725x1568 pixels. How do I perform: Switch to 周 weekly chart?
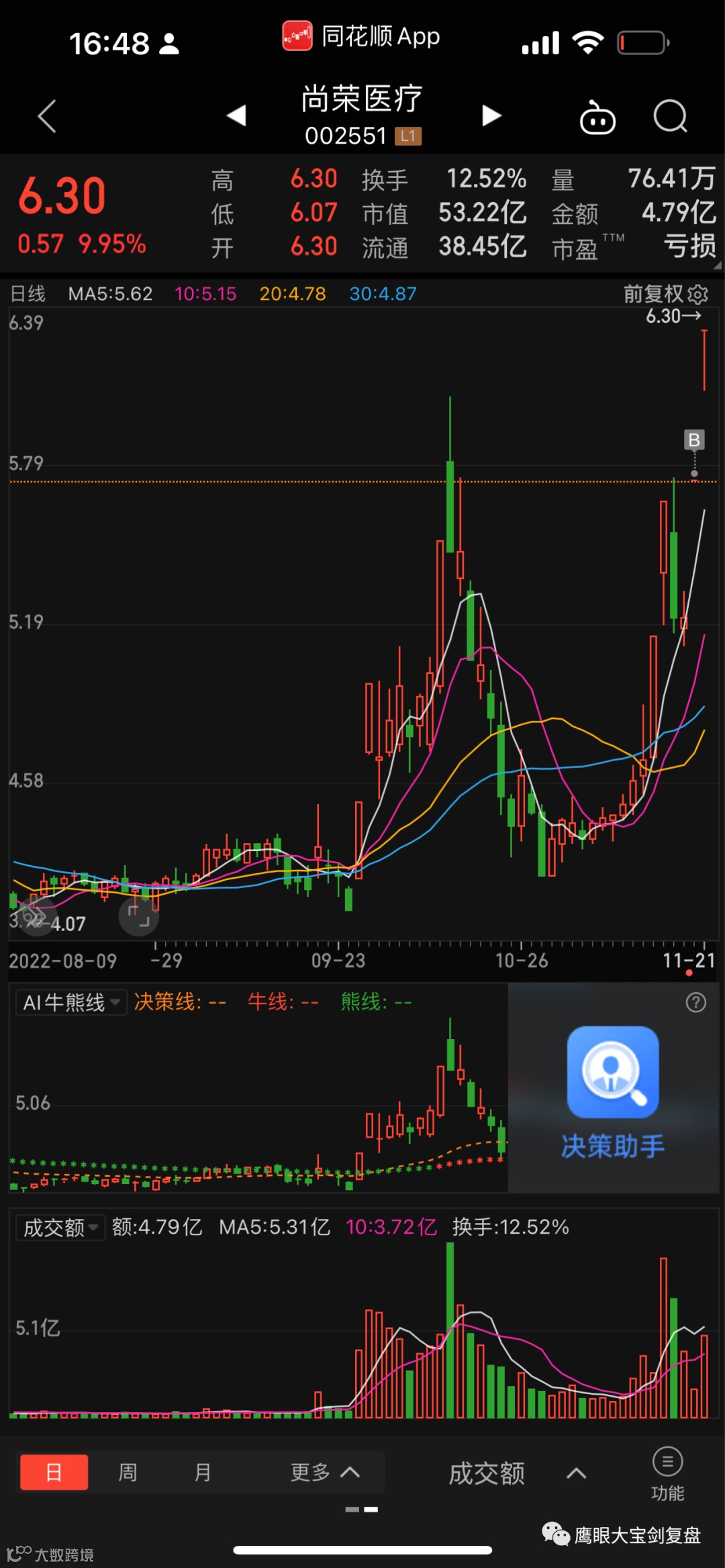tap(128, 1472)
